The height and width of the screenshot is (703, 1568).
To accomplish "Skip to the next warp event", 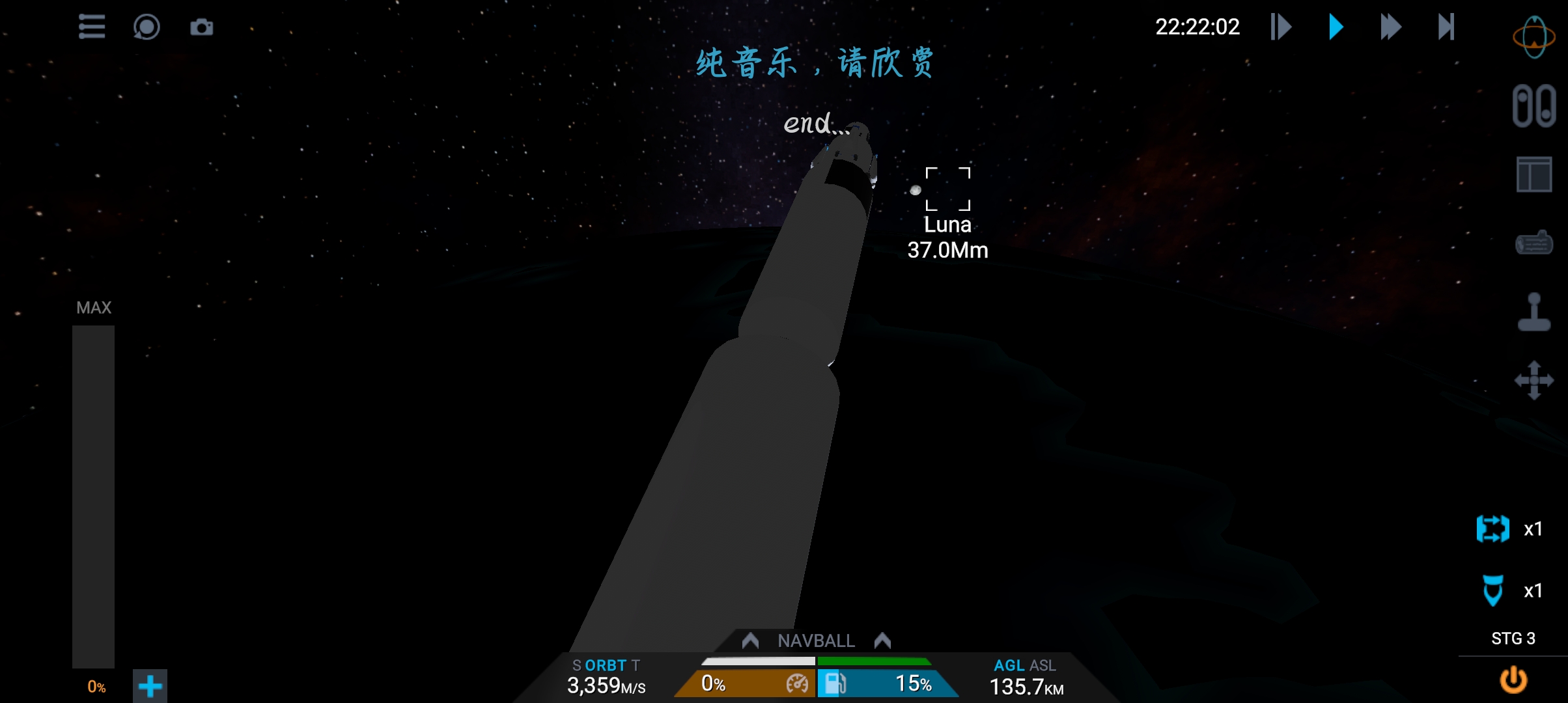I will pos(1446,27).
